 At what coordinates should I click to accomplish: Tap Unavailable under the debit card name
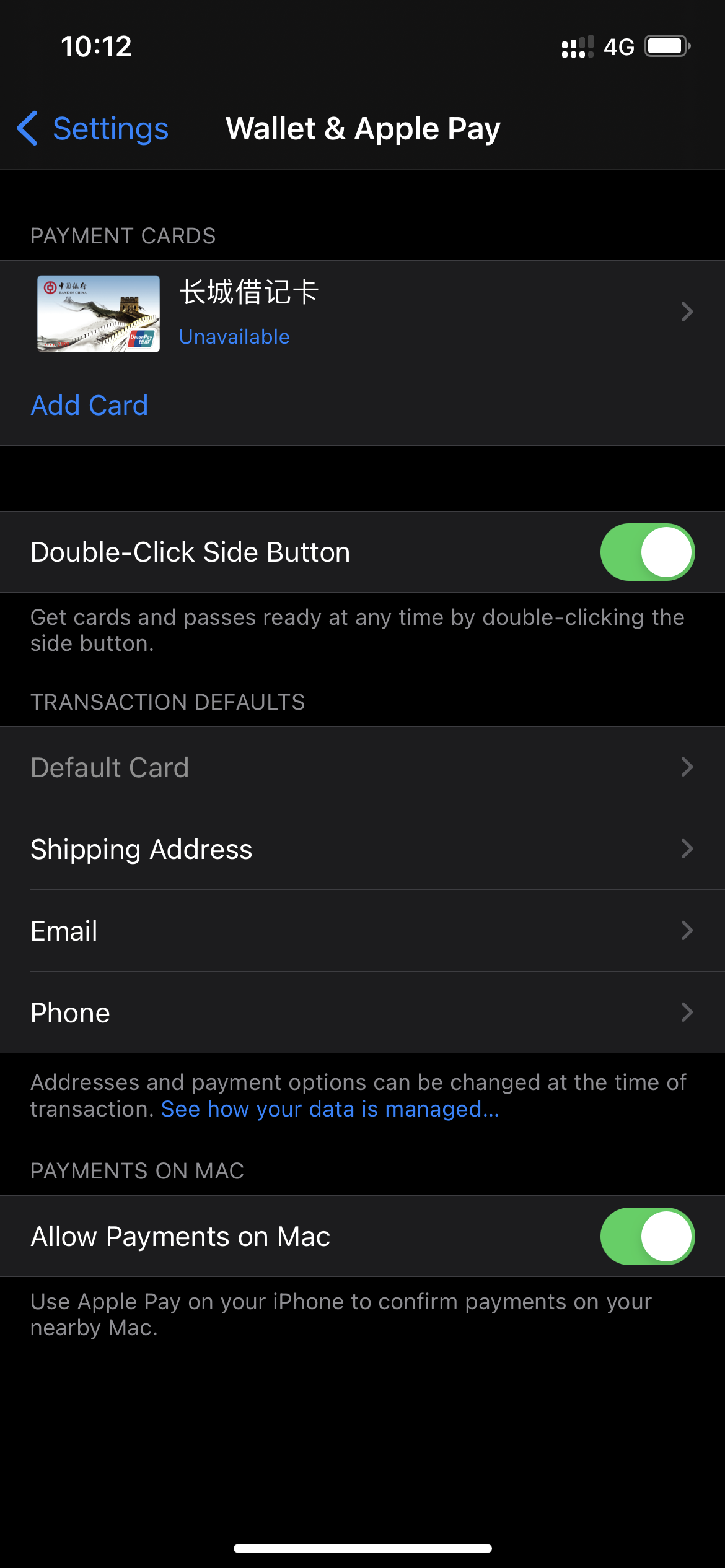(234, 336)
